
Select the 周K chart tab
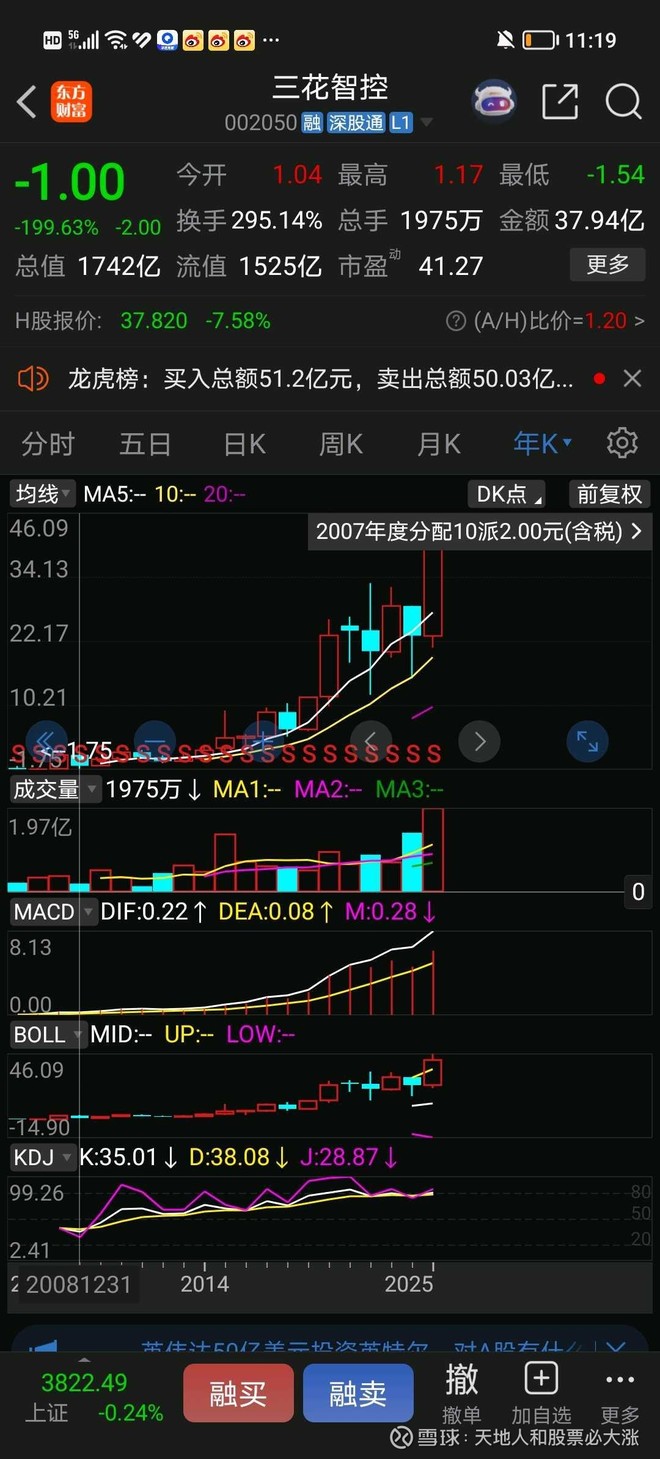[341, 443]
